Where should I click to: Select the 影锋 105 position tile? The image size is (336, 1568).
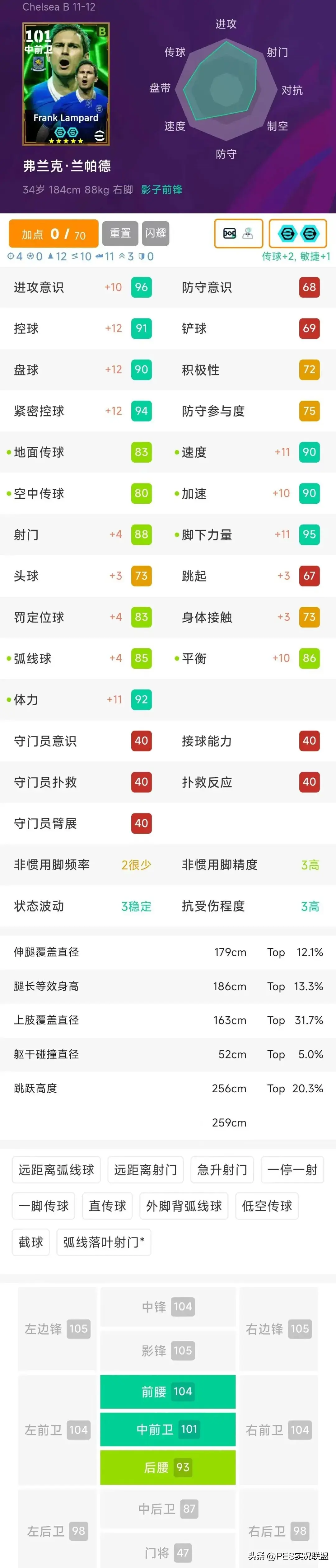tap(167, 1351)
